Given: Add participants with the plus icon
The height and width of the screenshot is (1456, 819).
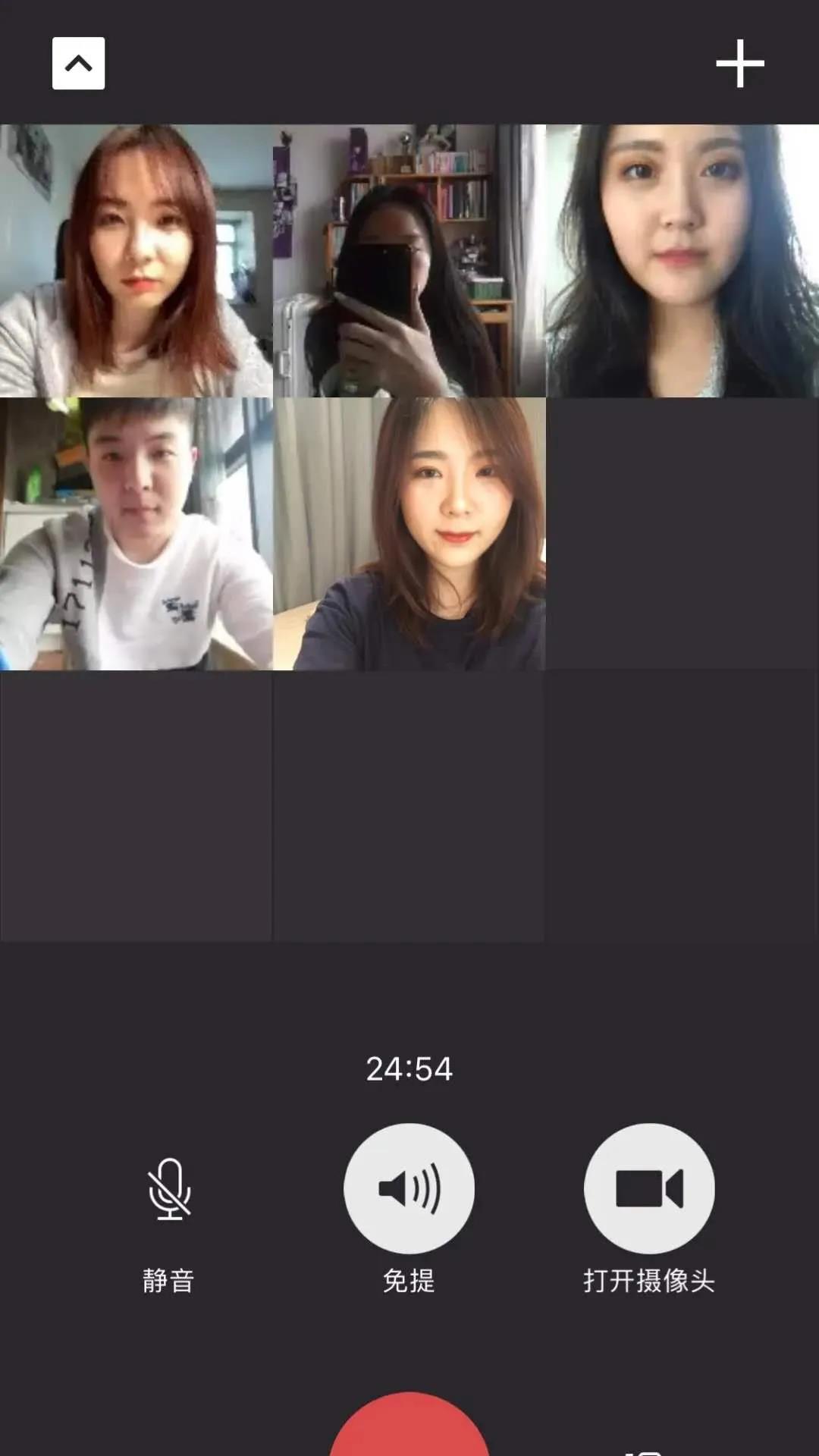Looking at the screenshot, I should point(739,64).
